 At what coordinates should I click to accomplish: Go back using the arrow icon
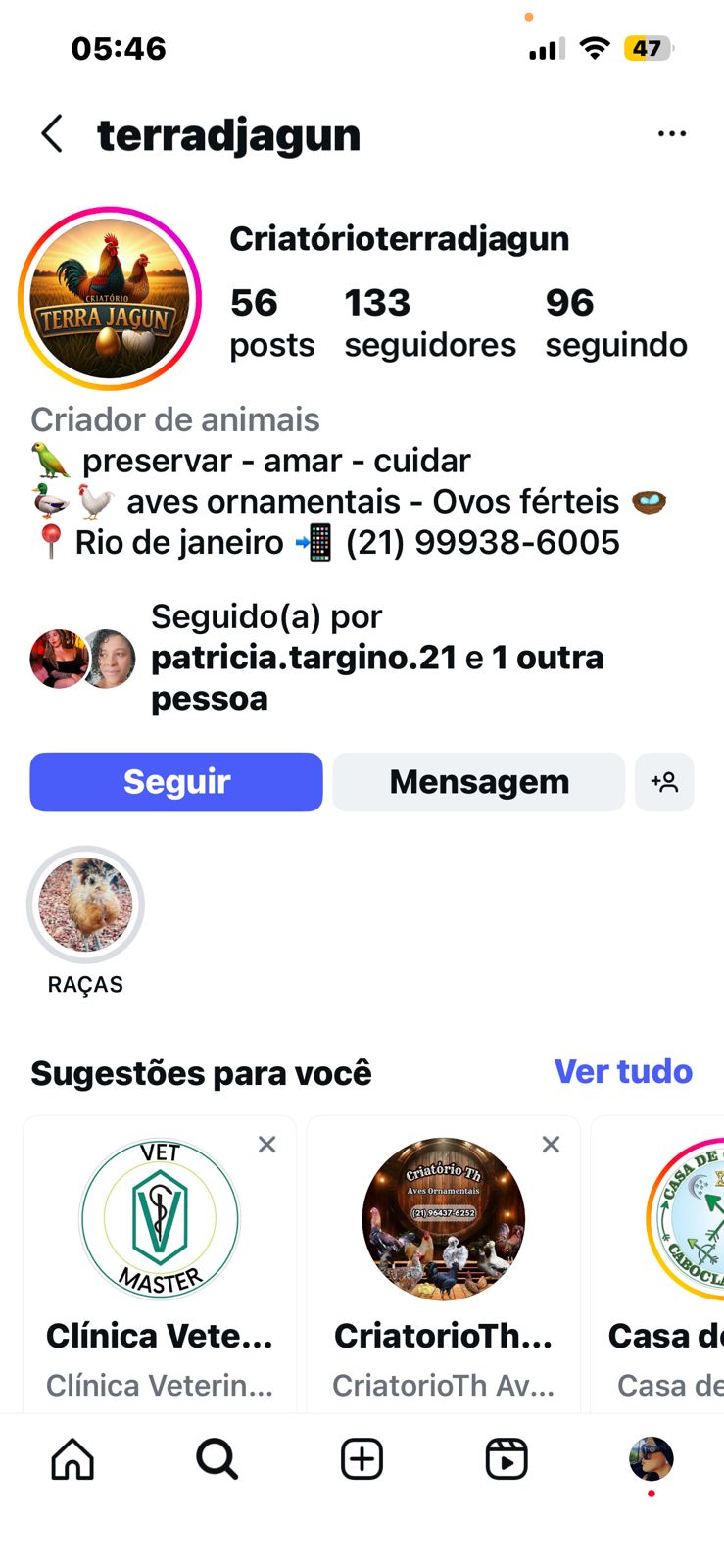pos(53,134)
